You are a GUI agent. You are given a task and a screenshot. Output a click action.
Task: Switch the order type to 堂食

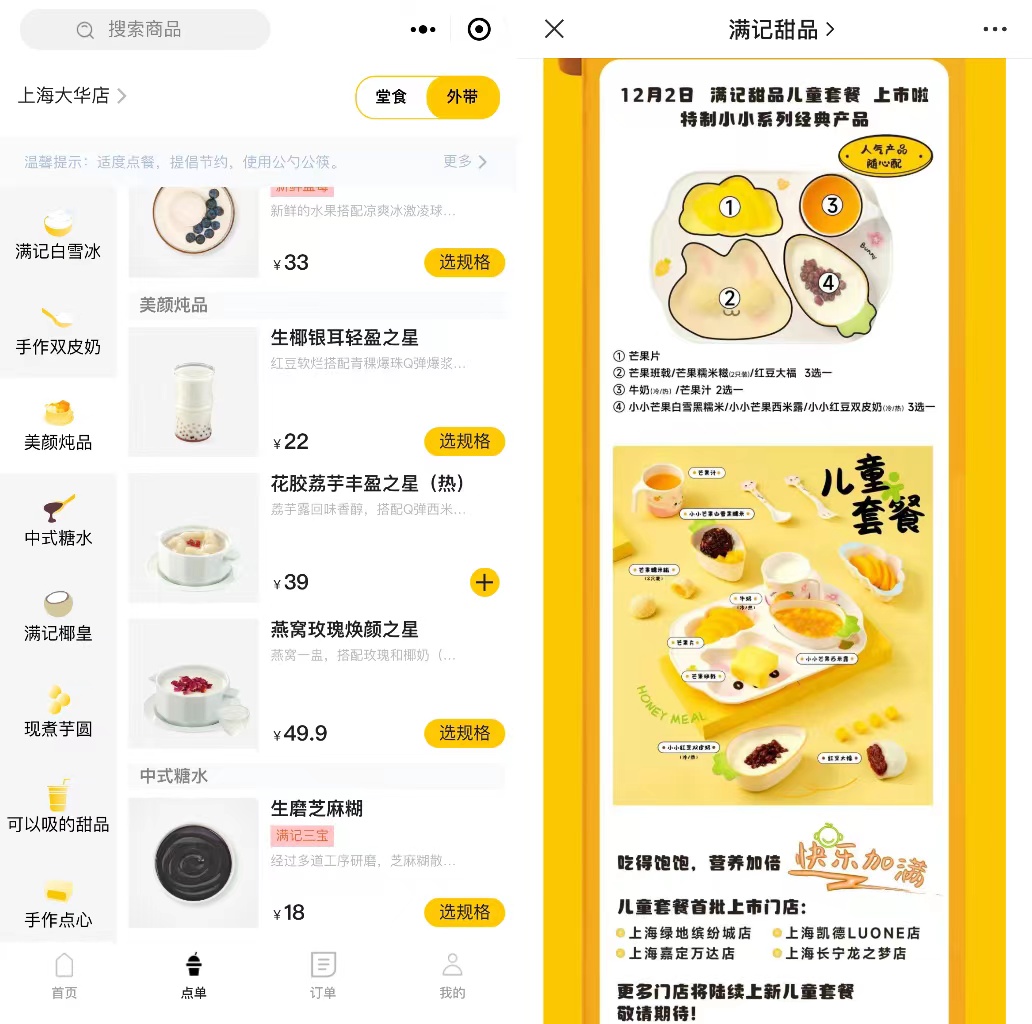click(x=391, y=97)
